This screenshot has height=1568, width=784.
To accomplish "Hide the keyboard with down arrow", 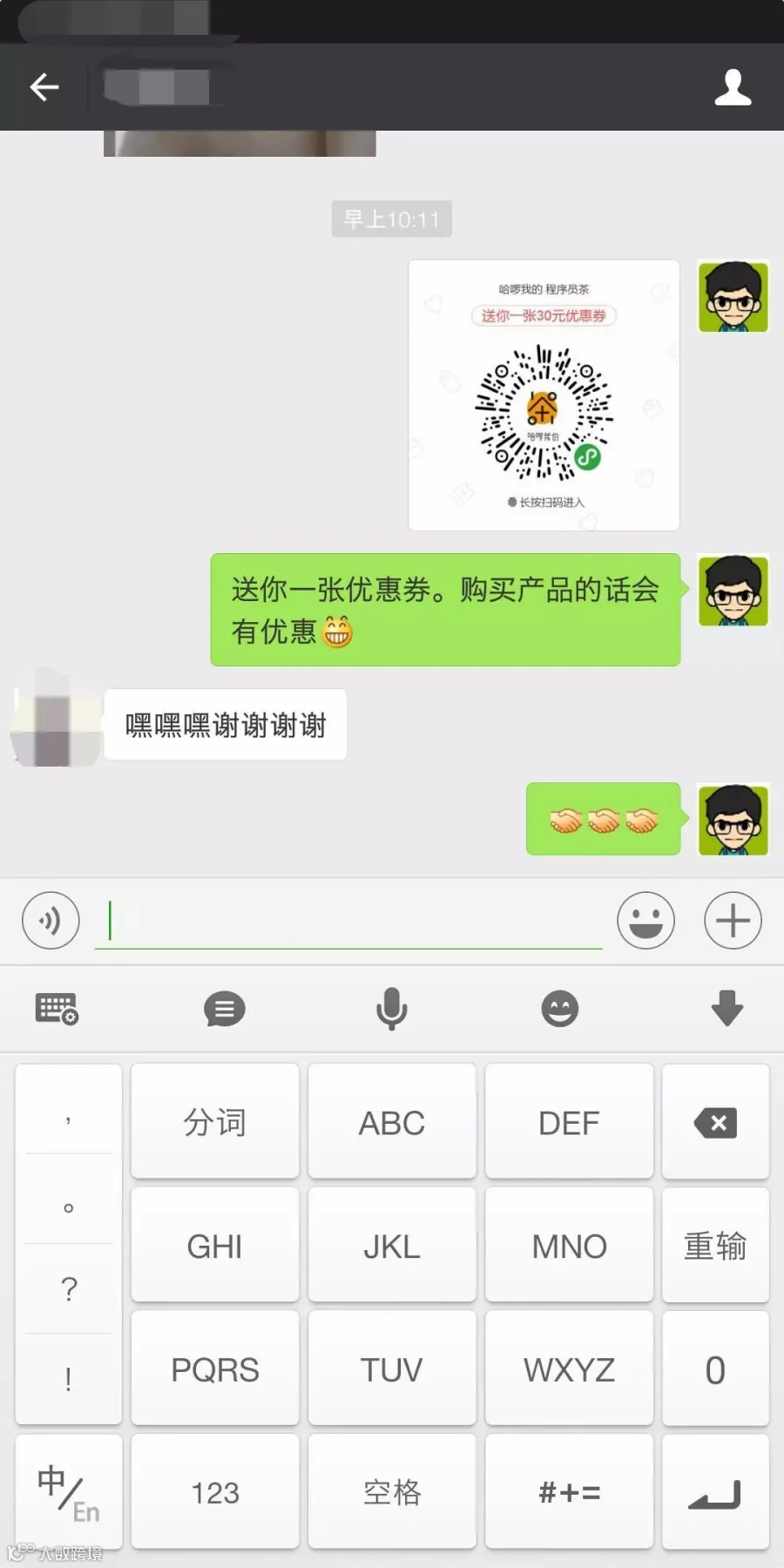I will point(727,1009).
